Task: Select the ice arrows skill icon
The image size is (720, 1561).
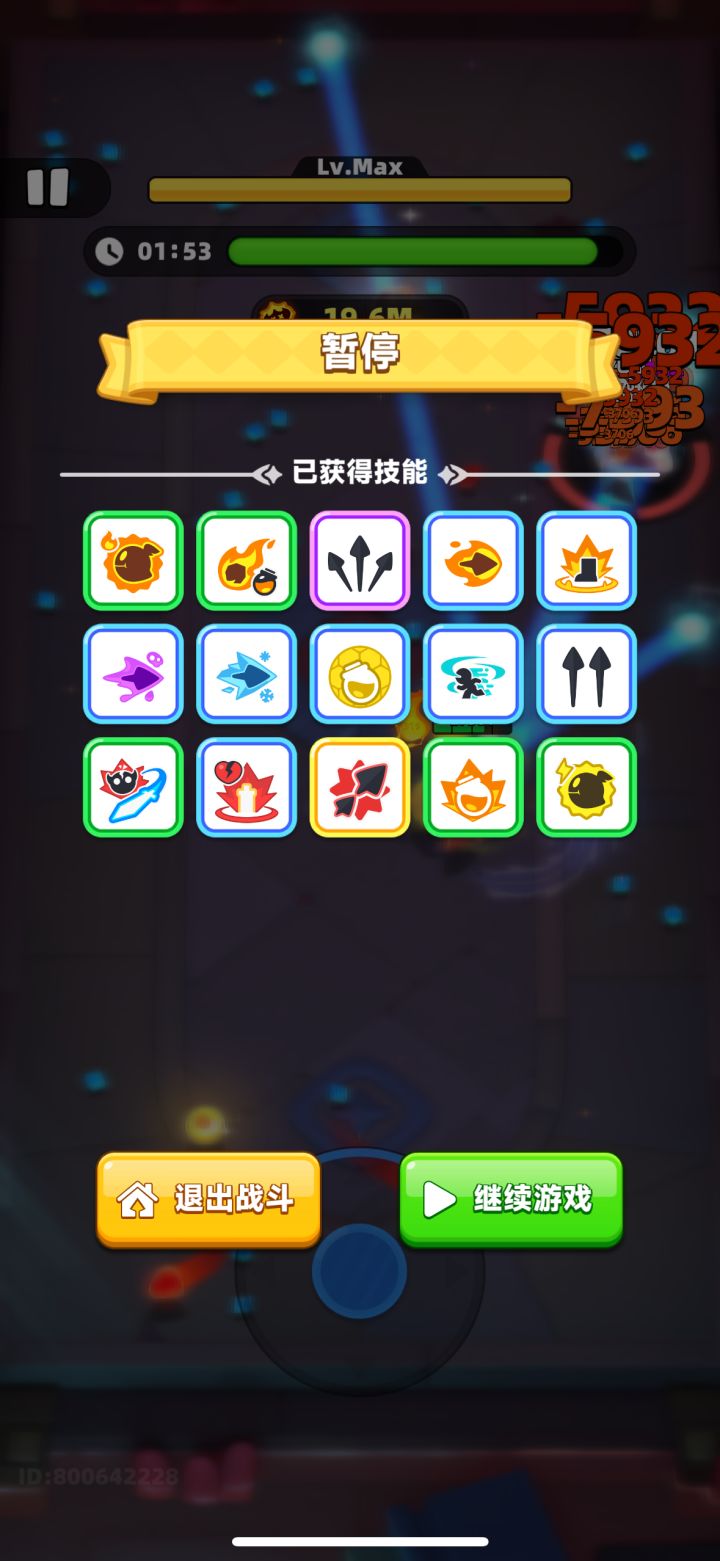Action: pyautogui.click(x=246, y=674)
